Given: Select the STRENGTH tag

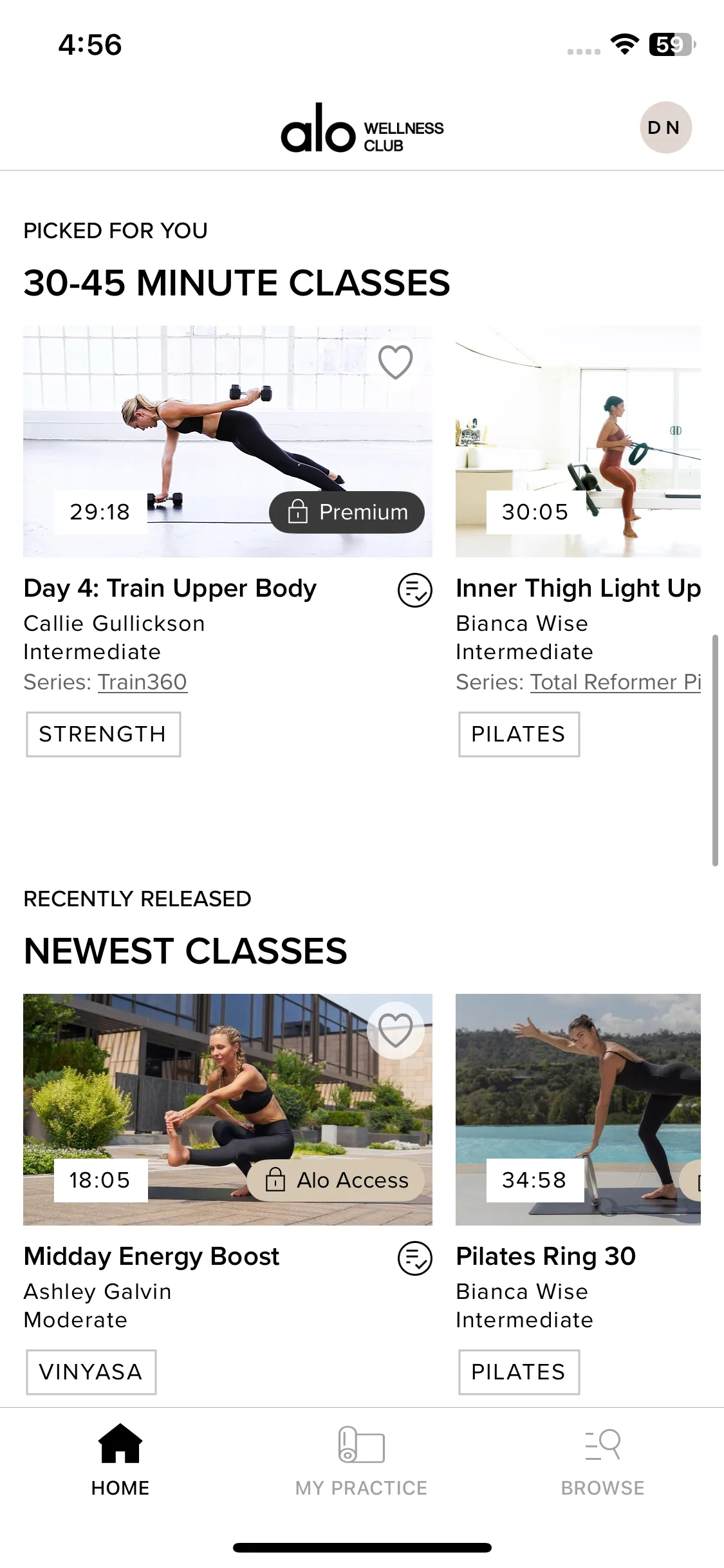Looking at the screenshot, I should tap(103, 734).
